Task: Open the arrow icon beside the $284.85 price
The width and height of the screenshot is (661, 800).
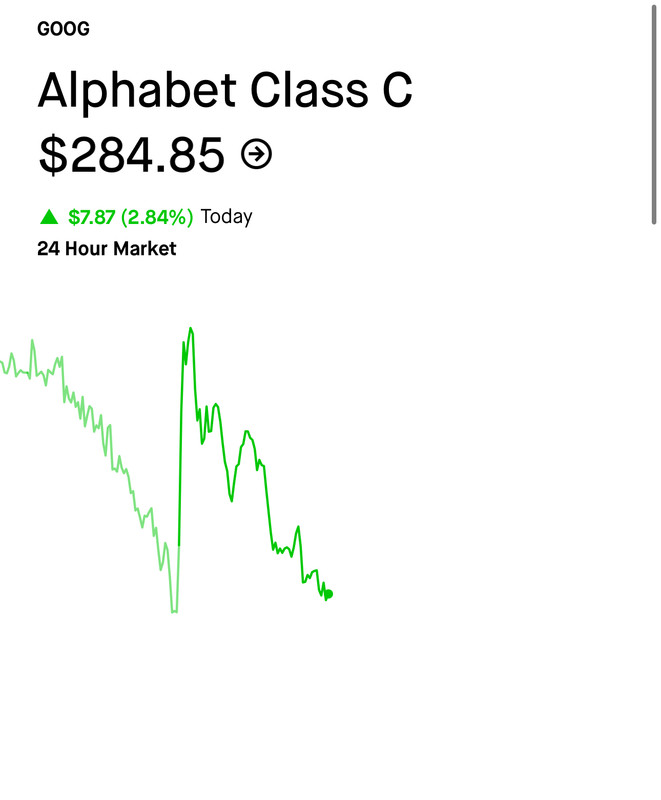Action: click(257, 155)
